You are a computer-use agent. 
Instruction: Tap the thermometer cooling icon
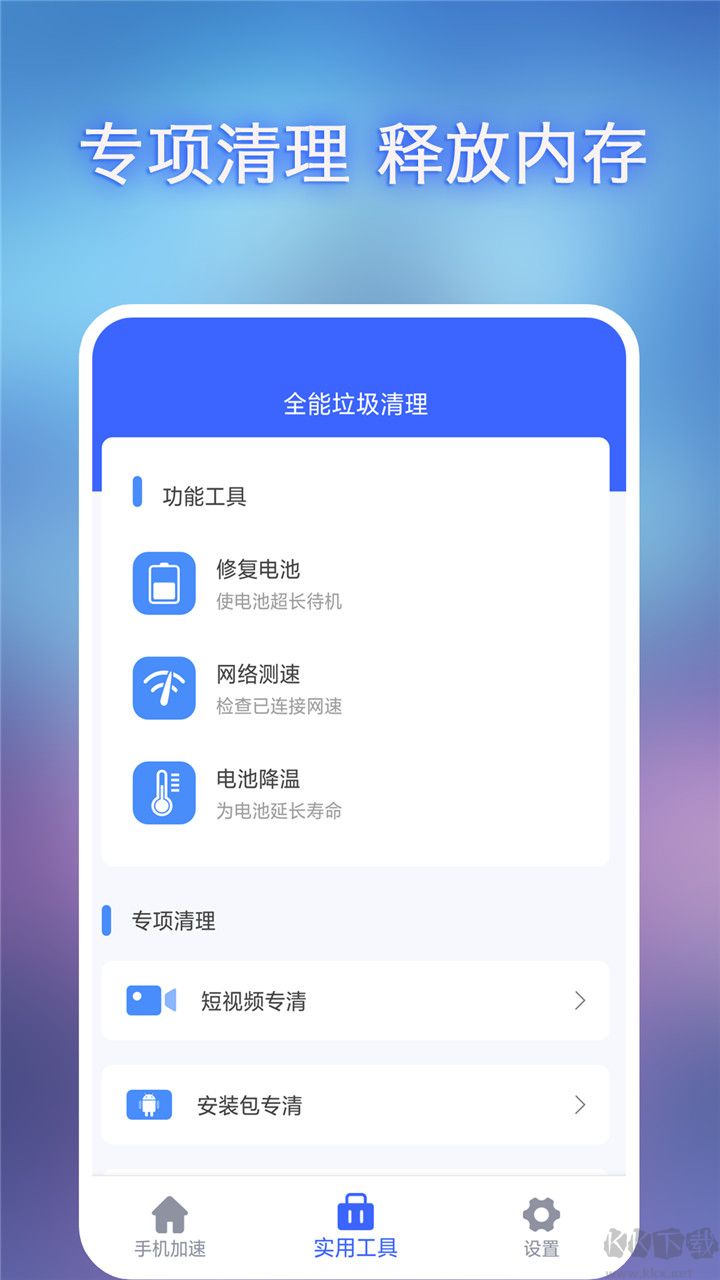[x=163, y=794]
